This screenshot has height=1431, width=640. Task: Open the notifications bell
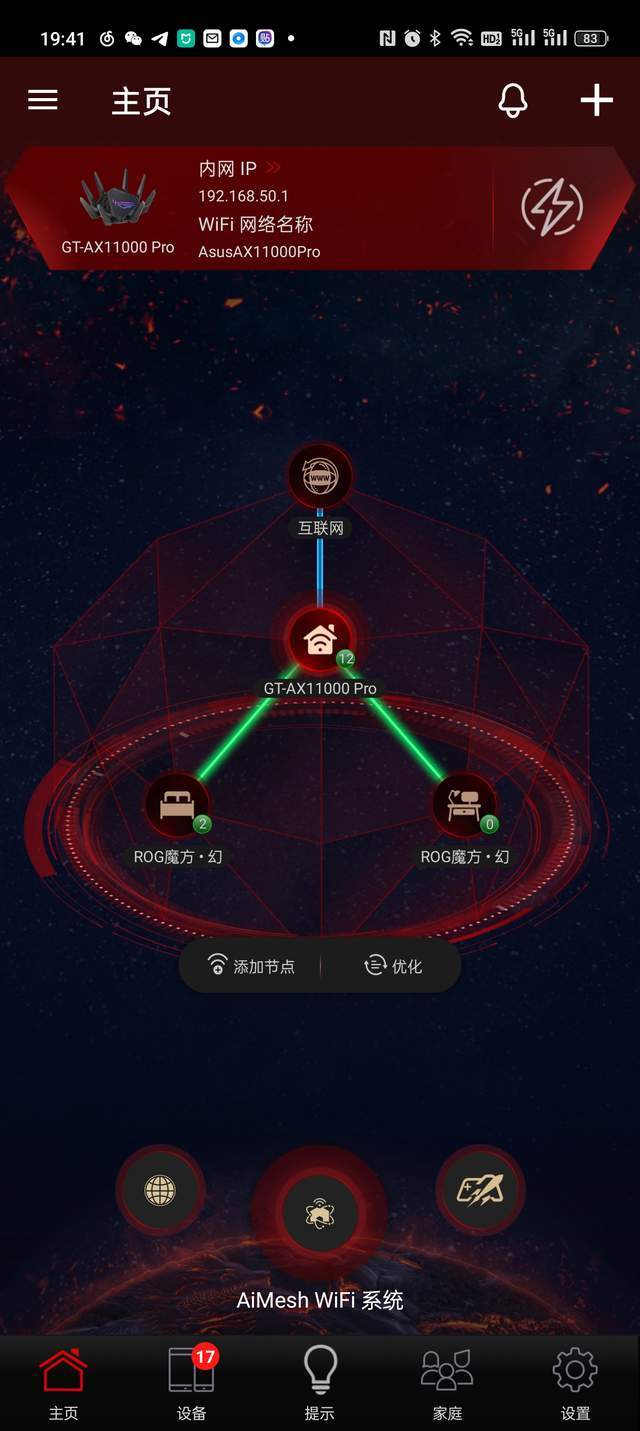click(513, 100)
